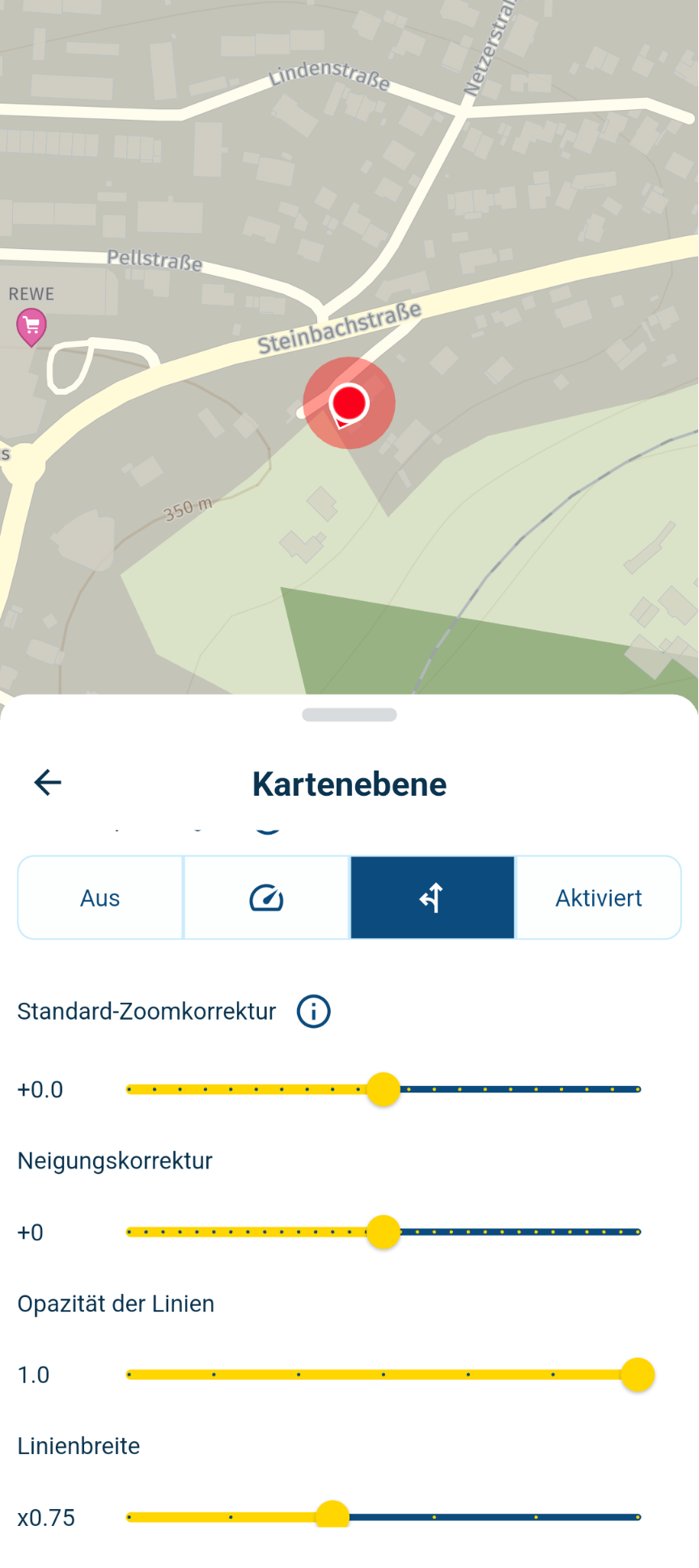This screenshot has height=1568, width=699.
Task: Select the speedometer mode option
Action: point(266,898)
